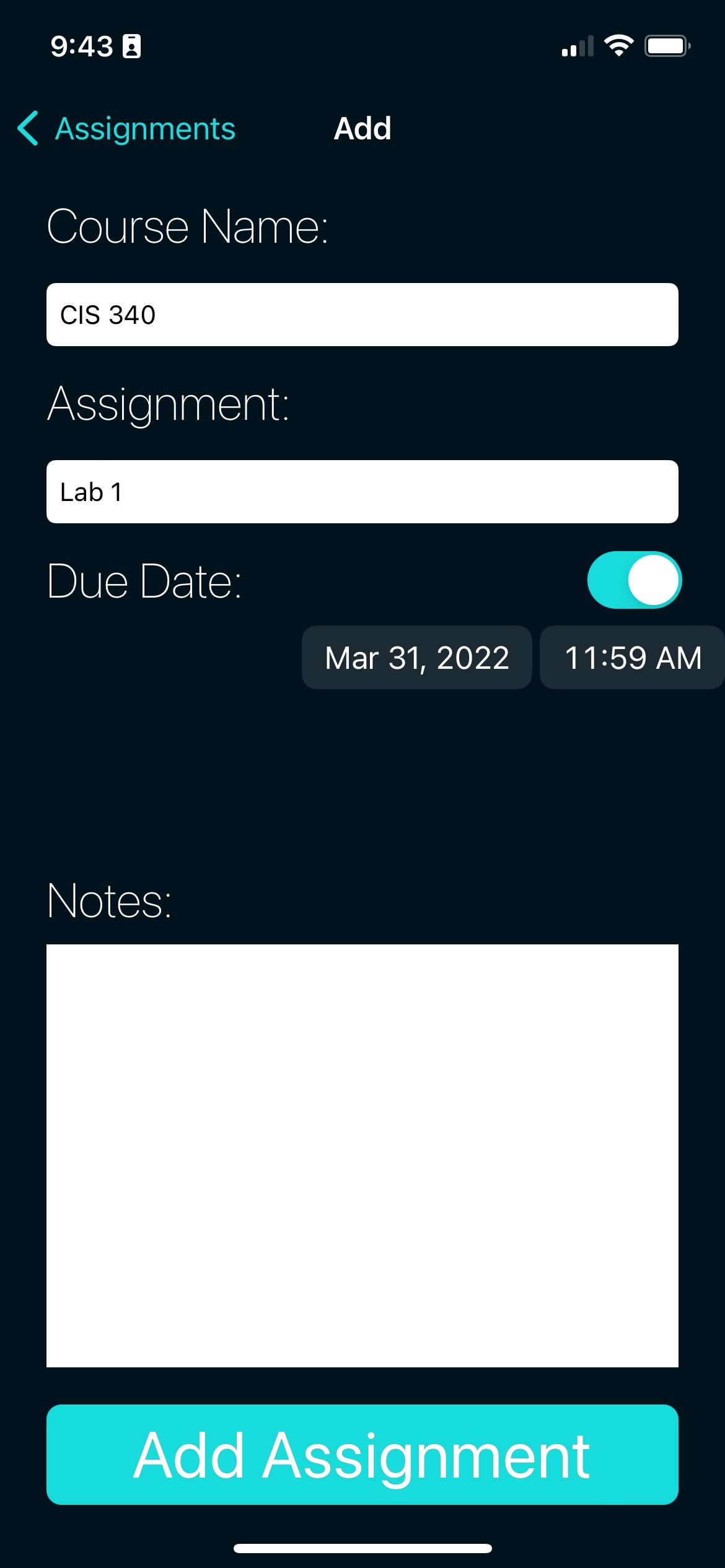Image resolution: width=725 pixels, height=1568 pixels.
Task: Open the time picker showing 11:59 AM
Action: click(631, 657)
